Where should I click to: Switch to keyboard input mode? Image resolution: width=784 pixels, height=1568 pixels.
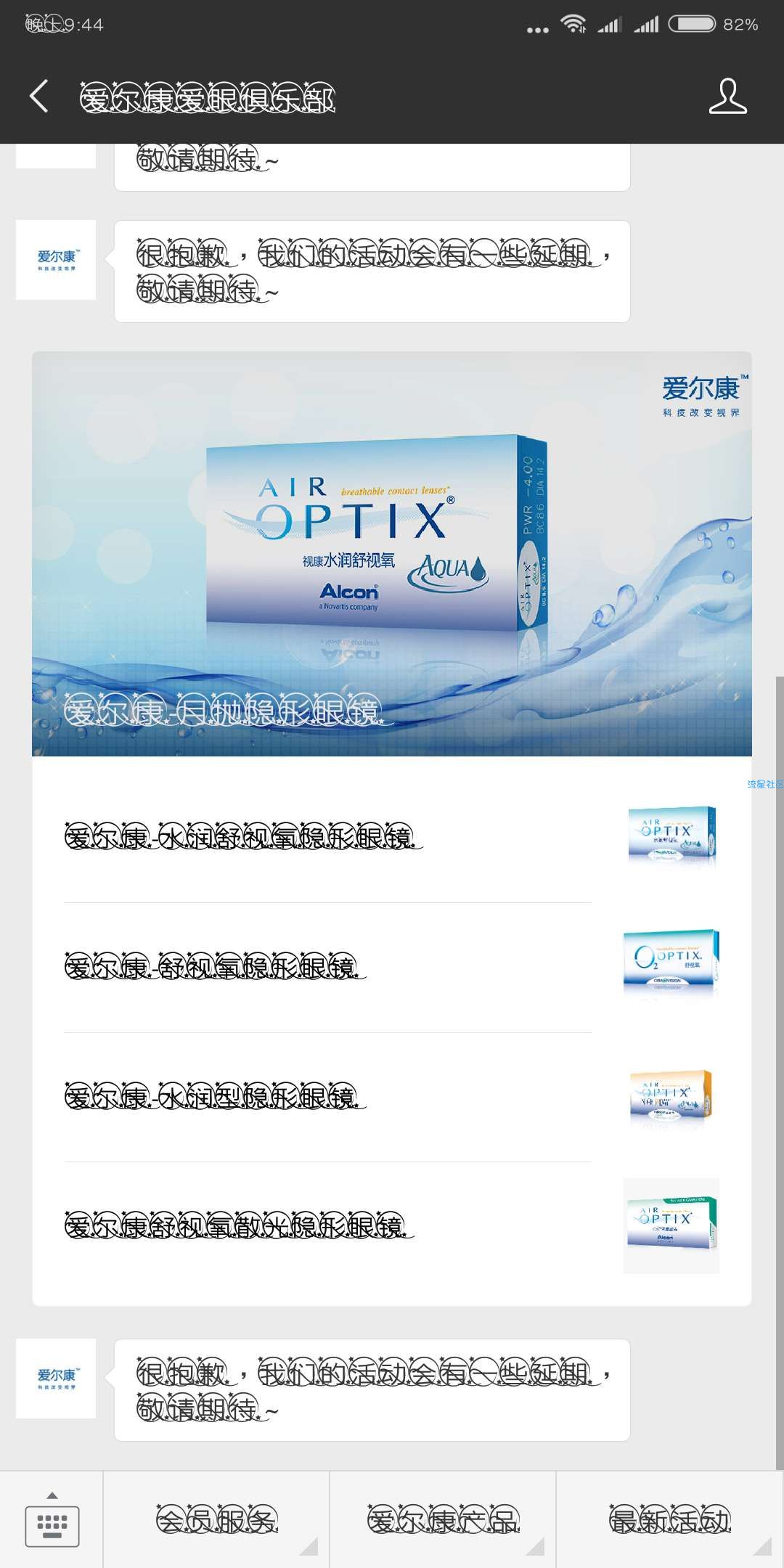52,1520
